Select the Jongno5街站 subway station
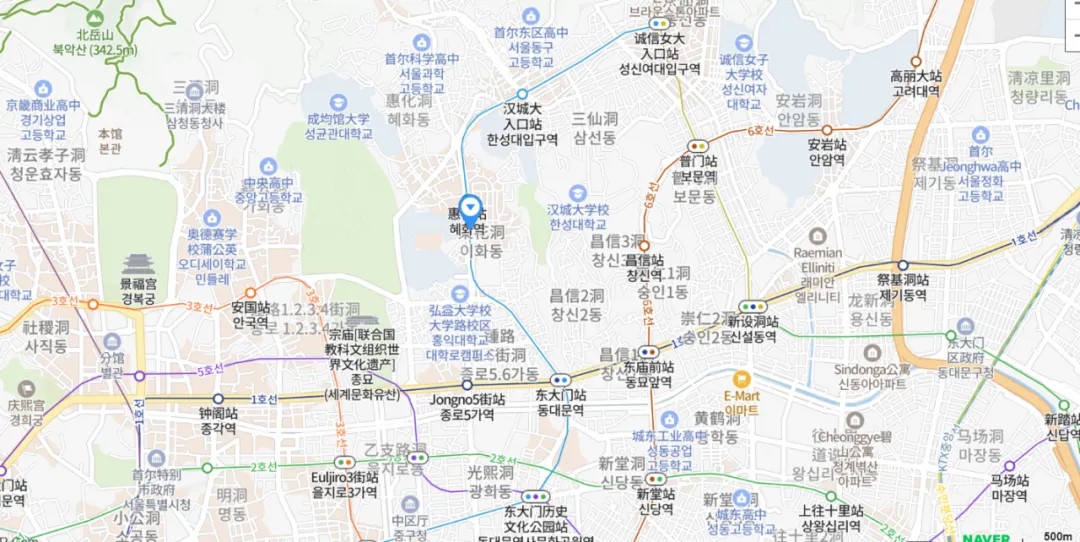Image resolution: width=1080 pixels, height=542 pixels. click(467, 384)
